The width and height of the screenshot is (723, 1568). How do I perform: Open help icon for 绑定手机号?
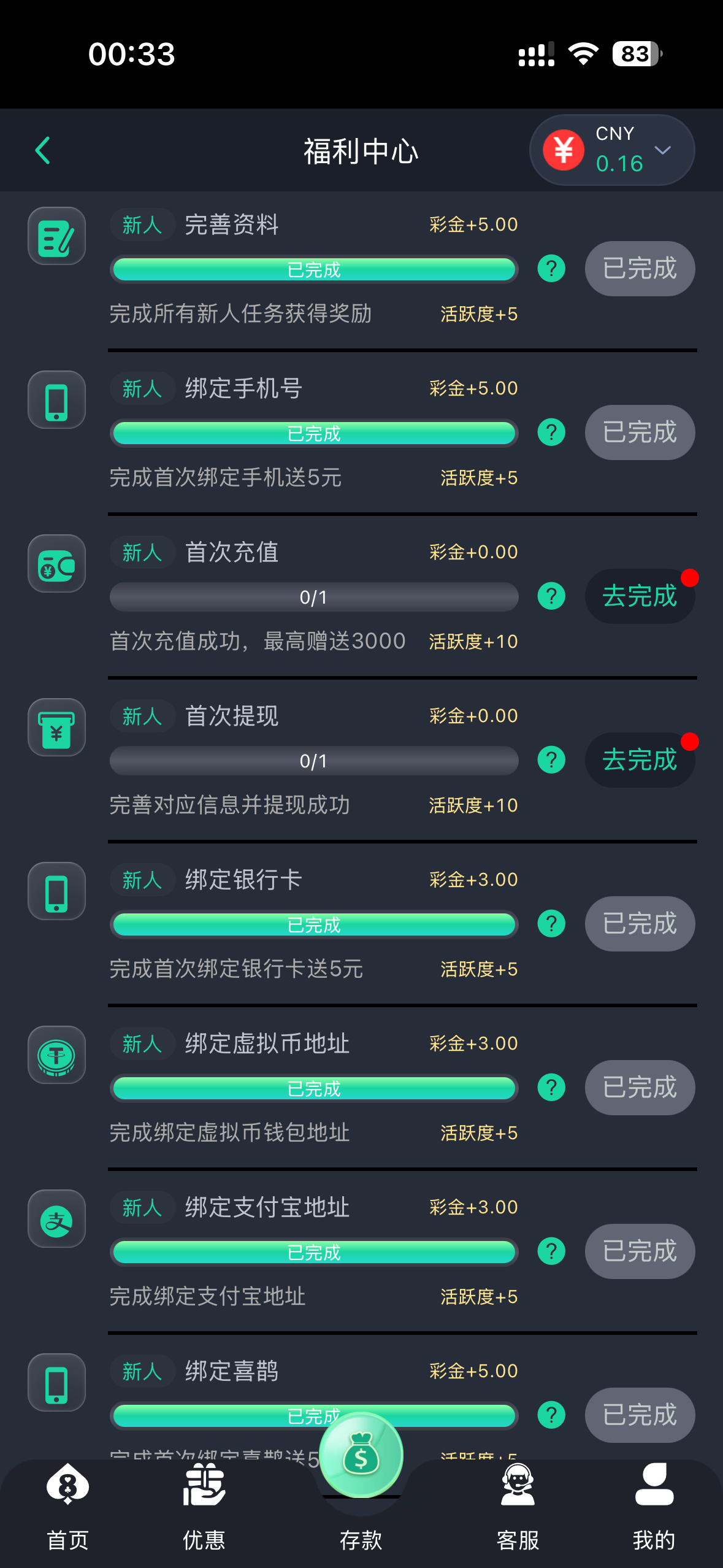(x=551, y=432)
